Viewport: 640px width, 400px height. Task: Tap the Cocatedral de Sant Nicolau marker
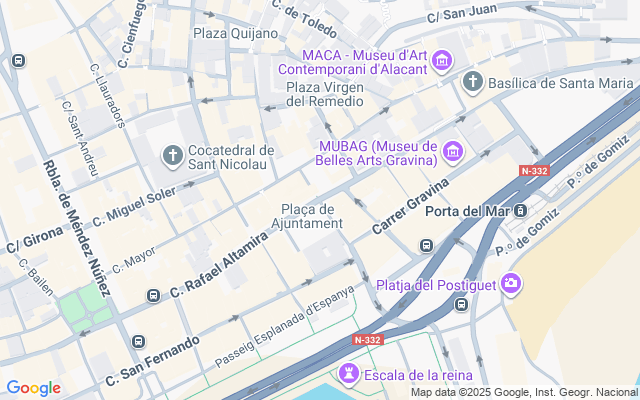173,155
